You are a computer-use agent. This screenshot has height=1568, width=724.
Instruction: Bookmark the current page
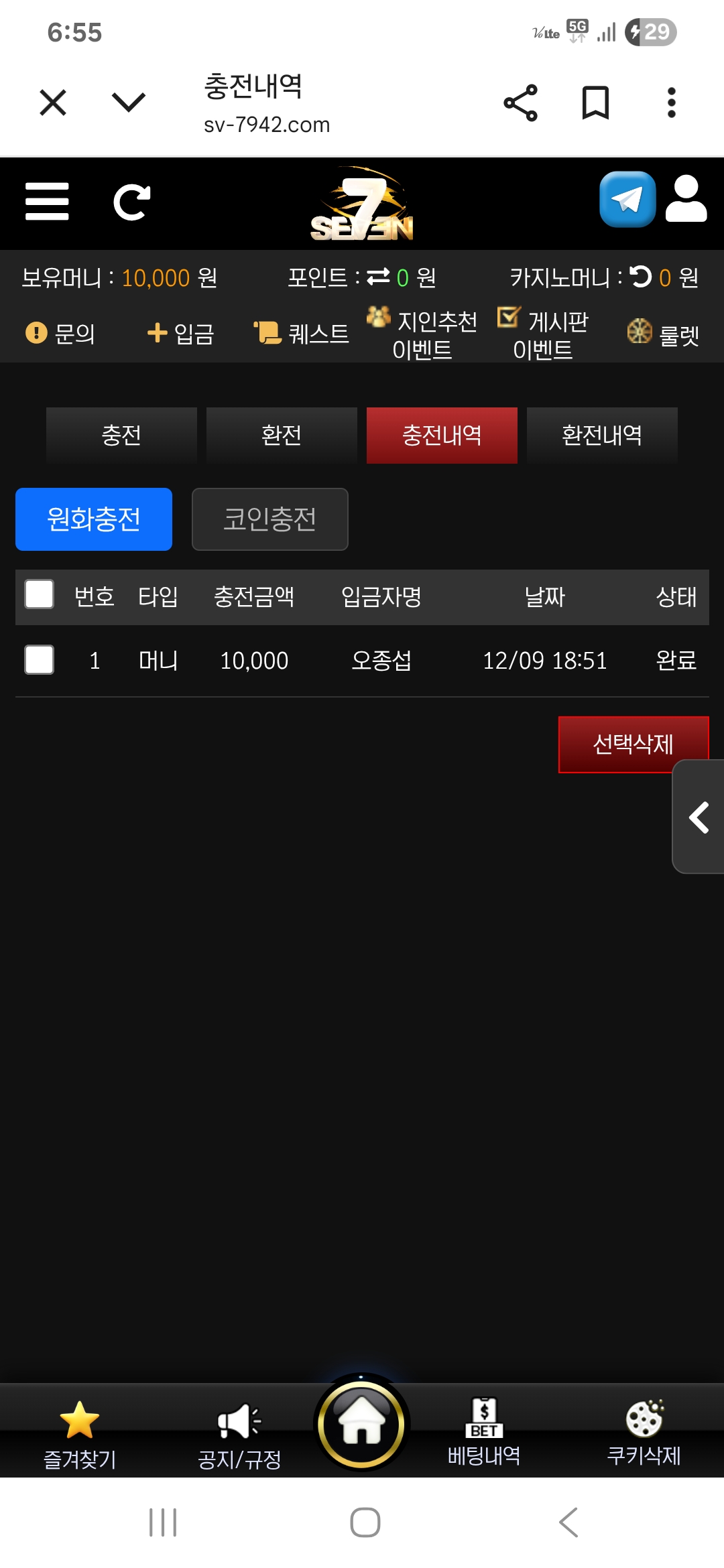pos(595,103)
